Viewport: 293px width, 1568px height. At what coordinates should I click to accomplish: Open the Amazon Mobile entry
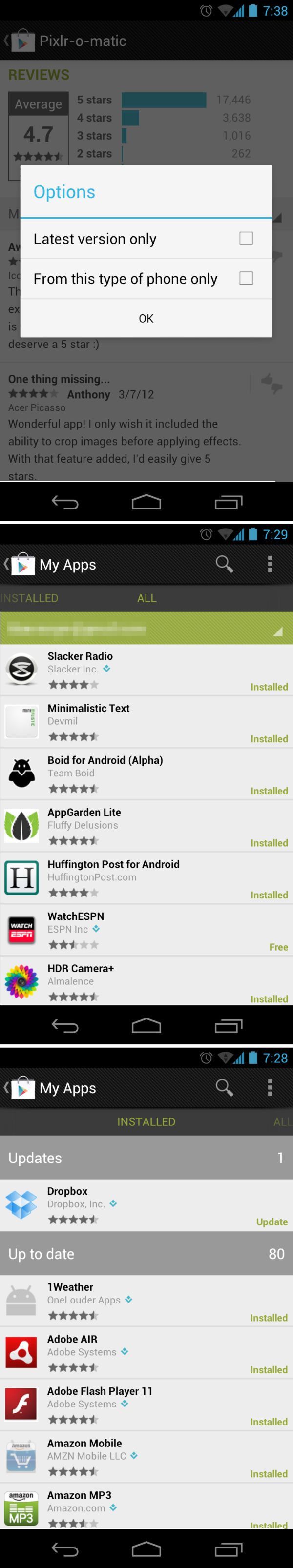point(146,1457)
